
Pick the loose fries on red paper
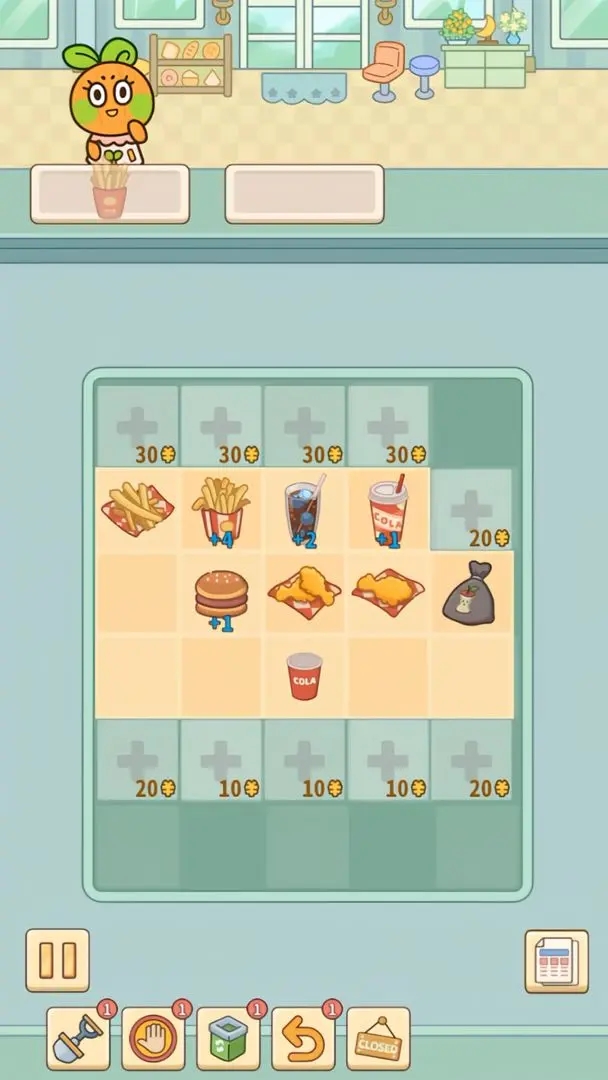pos(137,508)
